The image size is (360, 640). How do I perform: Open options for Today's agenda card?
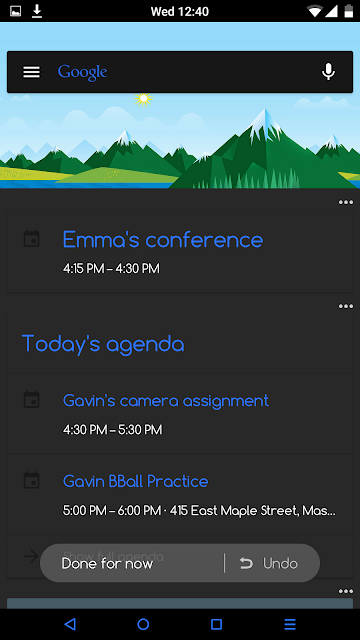345,306
